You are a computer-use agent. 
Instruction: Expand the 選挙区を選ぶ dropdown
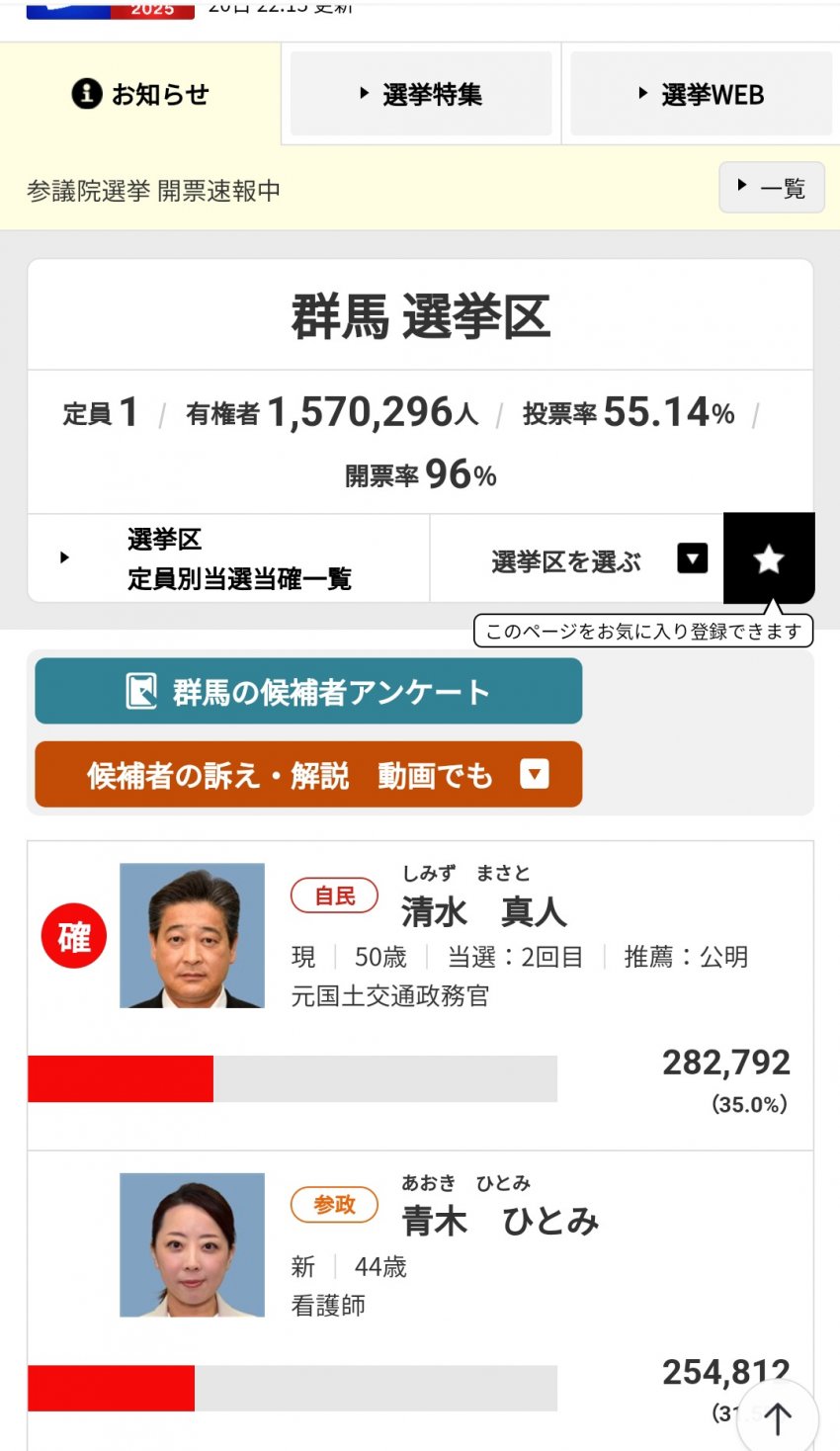click(x=598, y=560)
